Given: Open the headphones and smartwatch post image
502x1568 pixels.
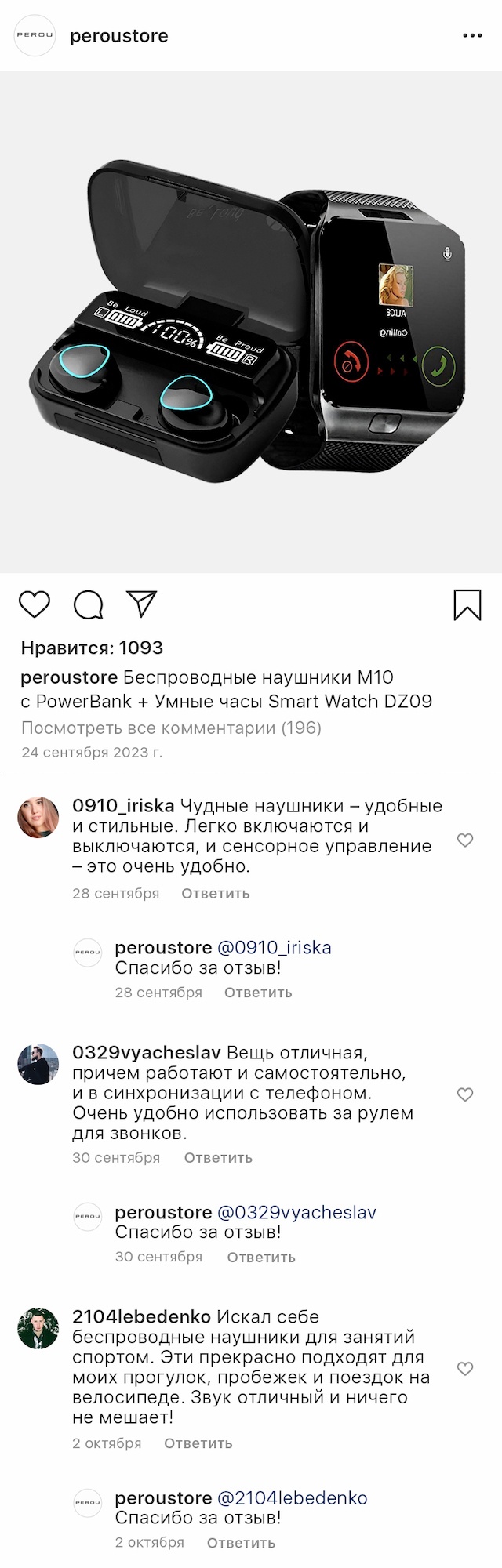Looking at the screenshot, I should point(251,321).
